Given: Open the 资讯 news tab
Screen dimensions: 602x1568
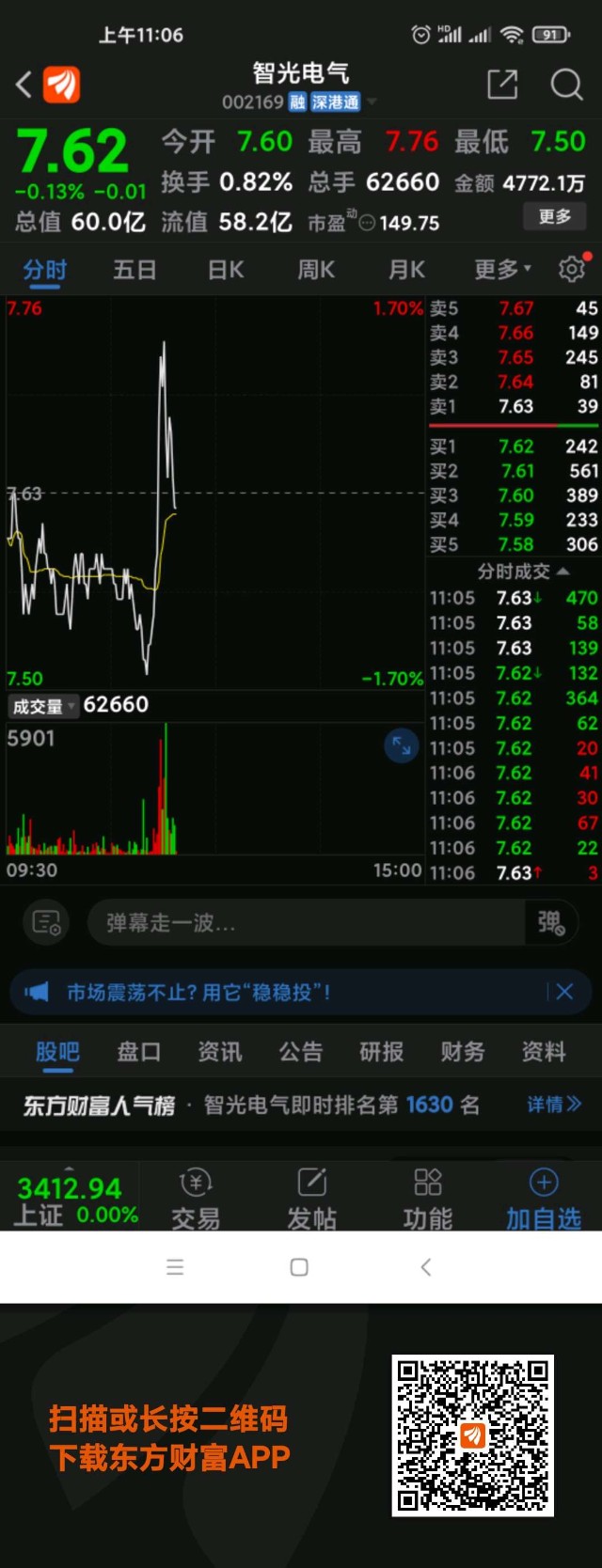Looking at the screenshot, I should [219, 1052].
